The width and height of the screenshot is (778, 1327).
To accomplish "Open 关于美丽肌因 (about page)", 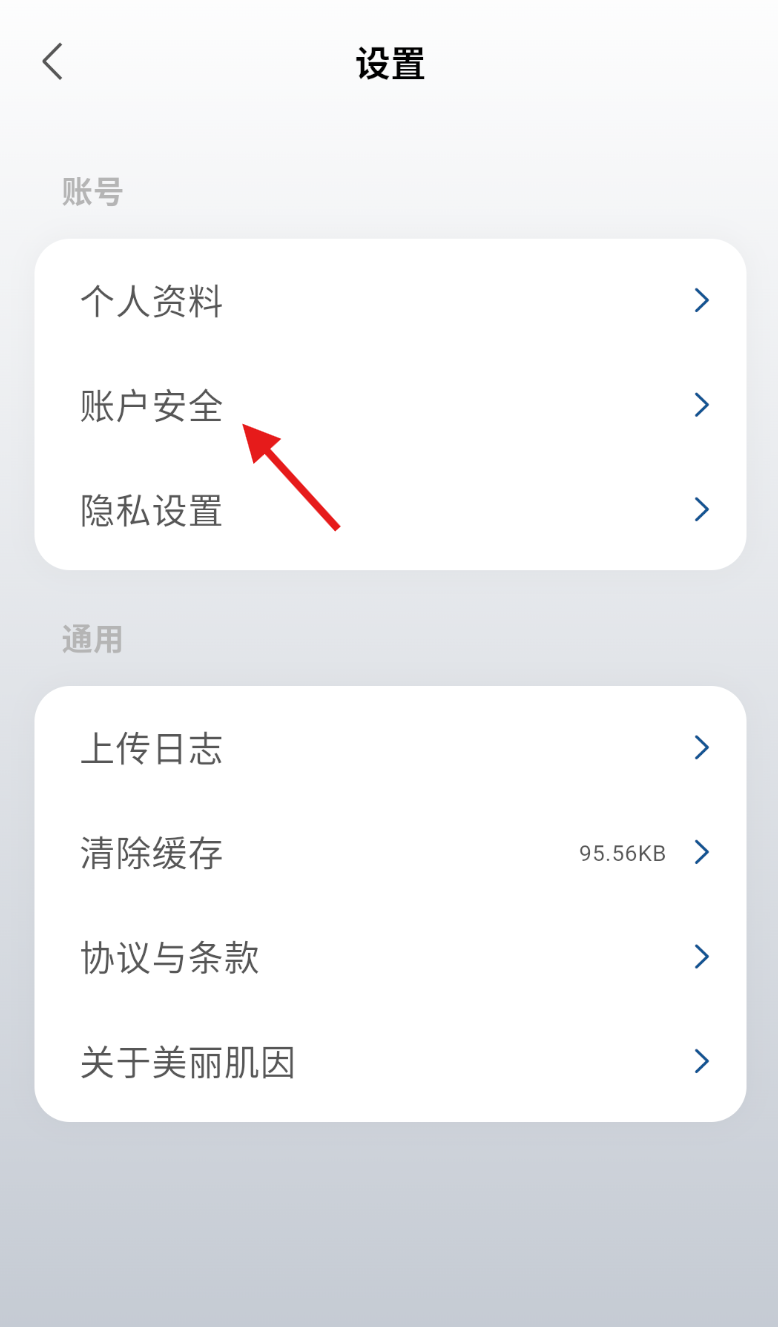I will (390, 1062).
